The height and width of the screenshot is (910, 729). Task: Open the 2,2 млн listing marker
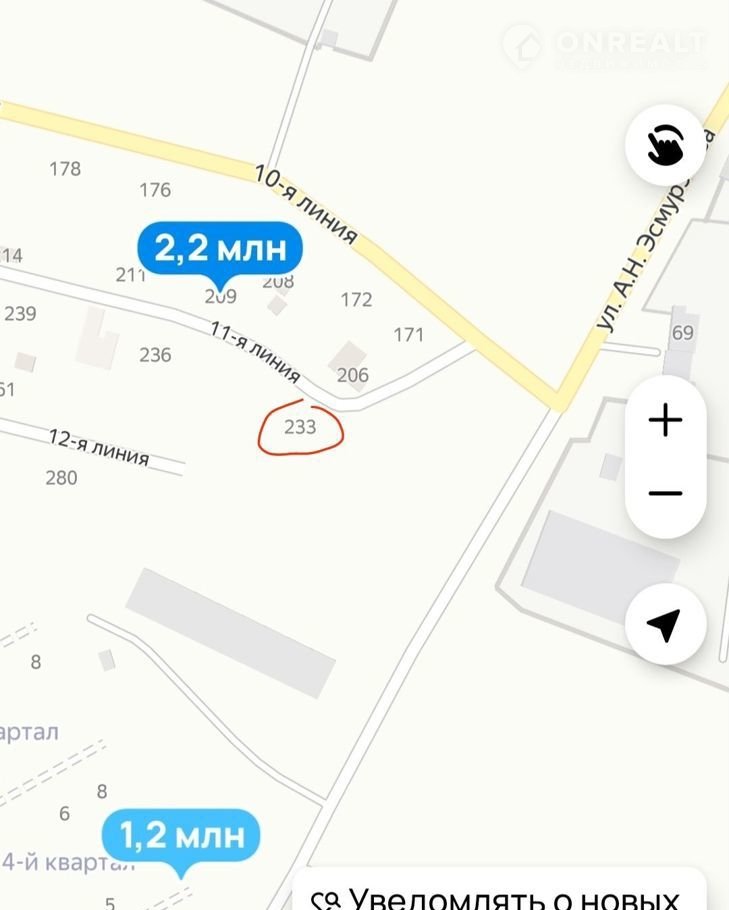pyautogui.click(x=219, y=249)
